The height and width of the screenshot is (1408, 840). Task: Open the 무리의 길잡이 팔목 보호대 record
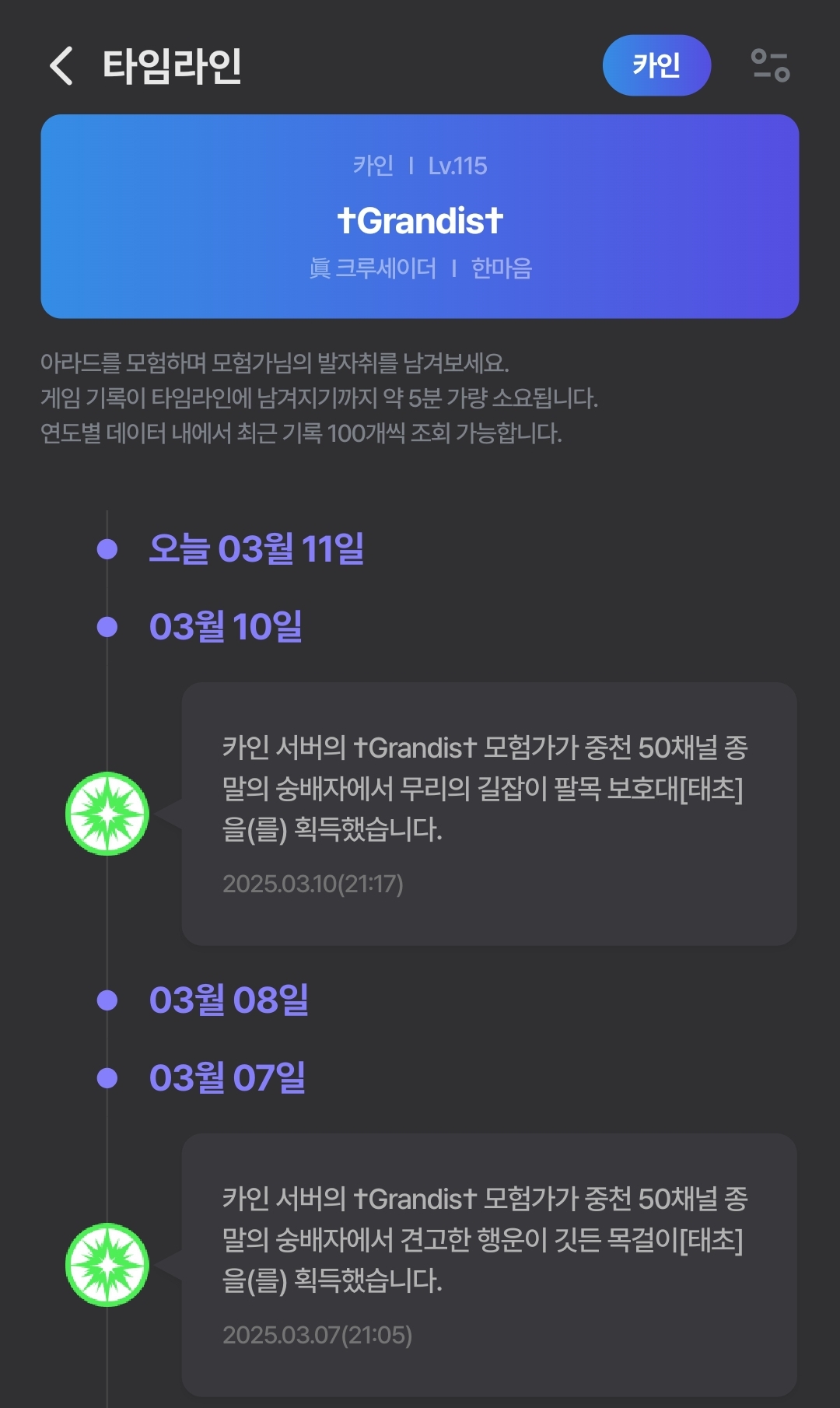(x=488, y=813)
